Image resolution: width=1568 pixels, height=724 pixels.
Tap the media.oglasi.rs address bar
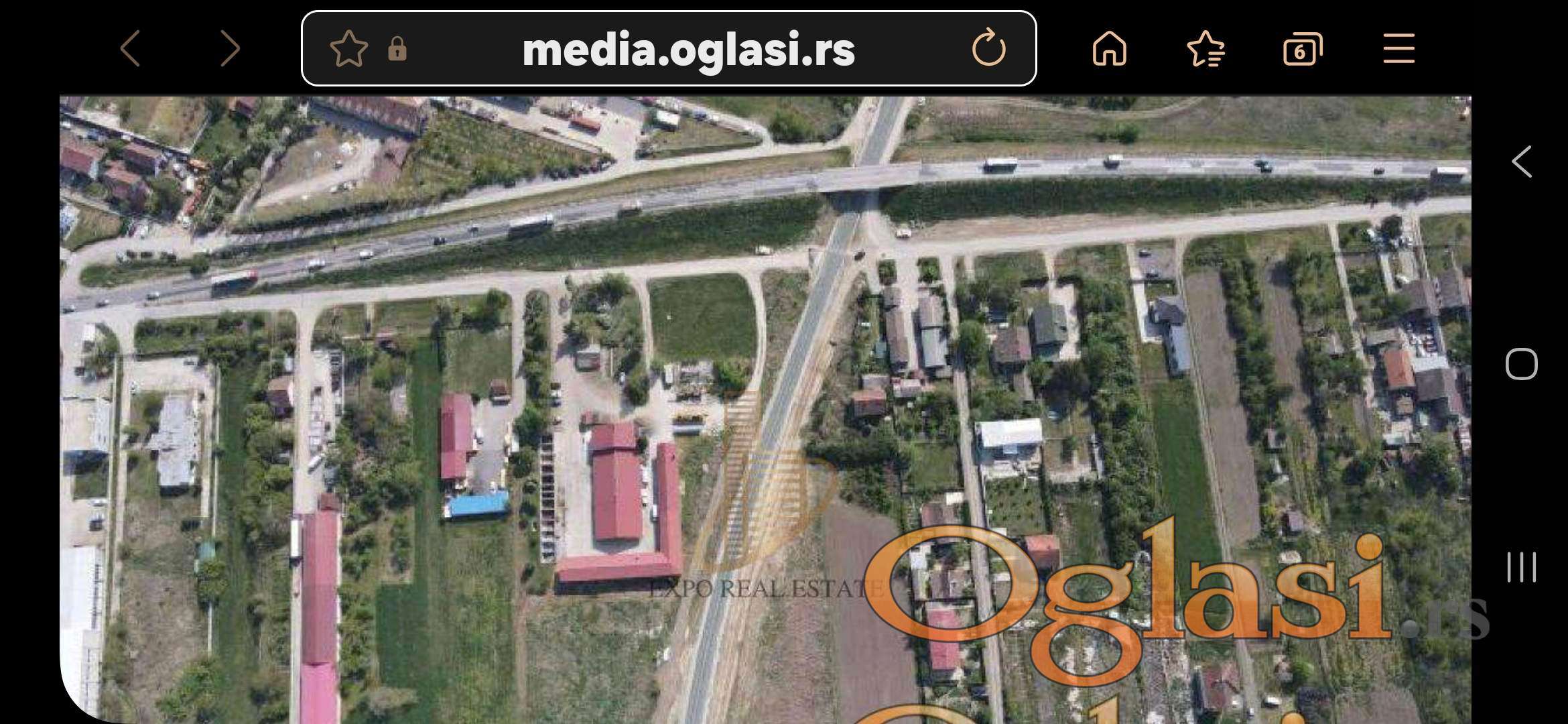pos(688,49)
